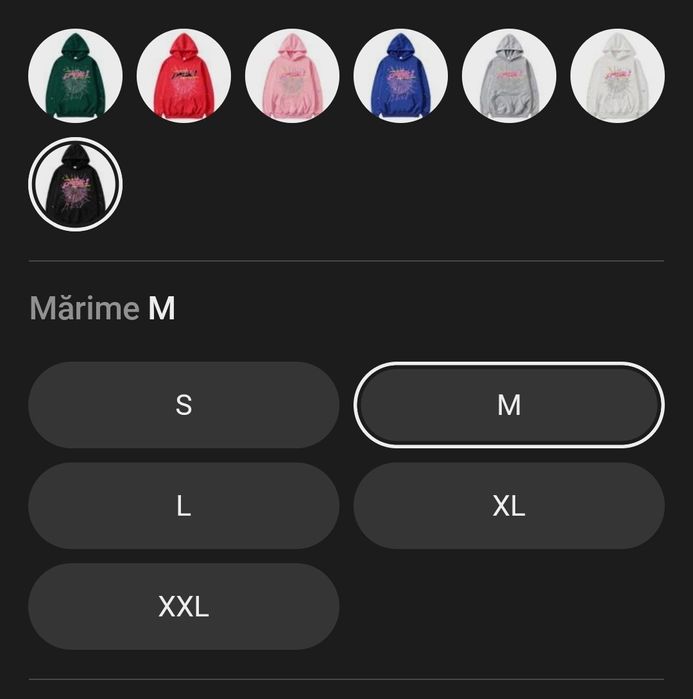Select size XXL
Viewport: 693px width, 699px height.
(x=183, y=607)
